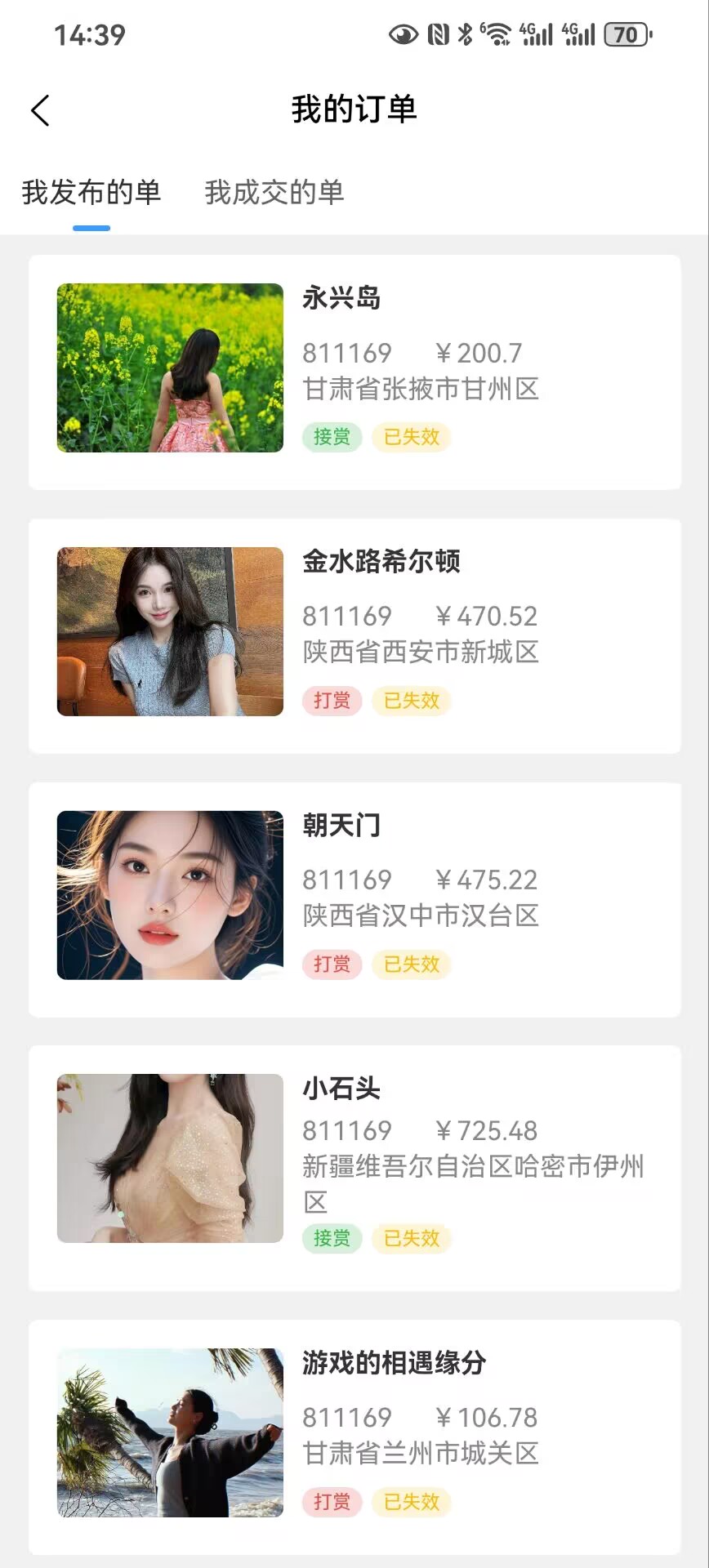Image resolution: width=709 pixels, height=1568 pixels.
Task: Tap the 打赏 badge on 朝天门 order
Action: [x=332, y=964]
